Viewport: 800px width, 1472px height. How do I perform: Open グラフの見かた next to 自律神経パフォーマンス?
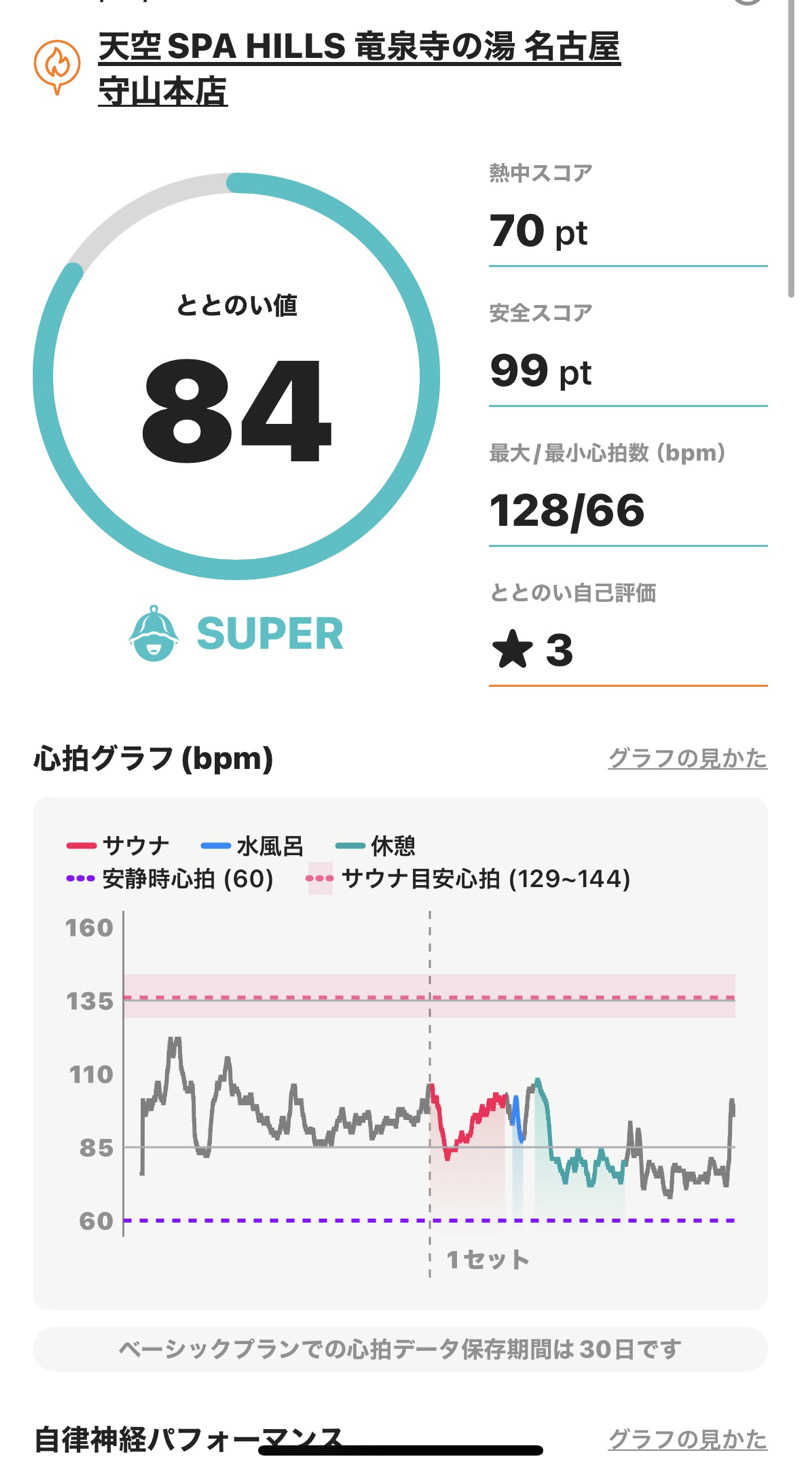(x=687, y=1439)
